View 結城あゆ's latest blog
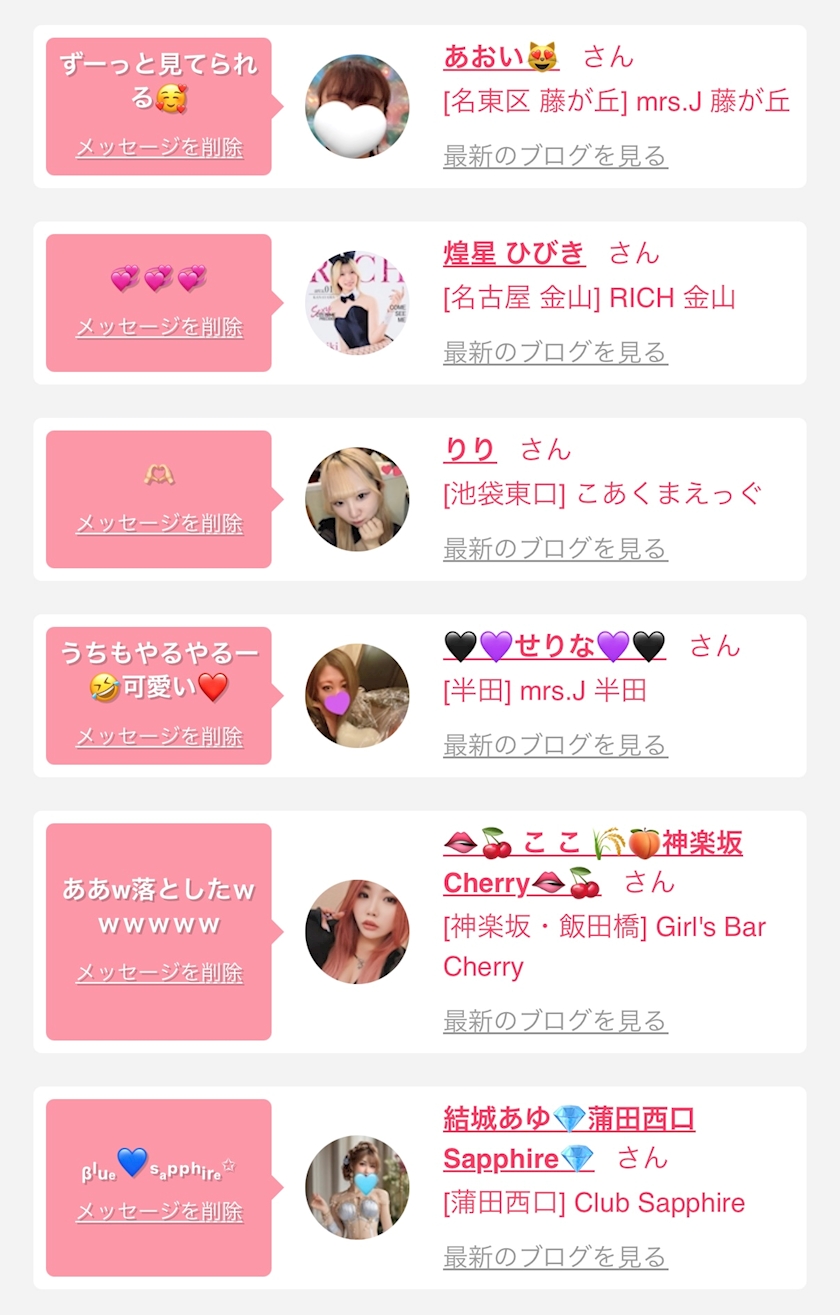The height and width of the screenshot is (1315, 840). click(555, 1257)
